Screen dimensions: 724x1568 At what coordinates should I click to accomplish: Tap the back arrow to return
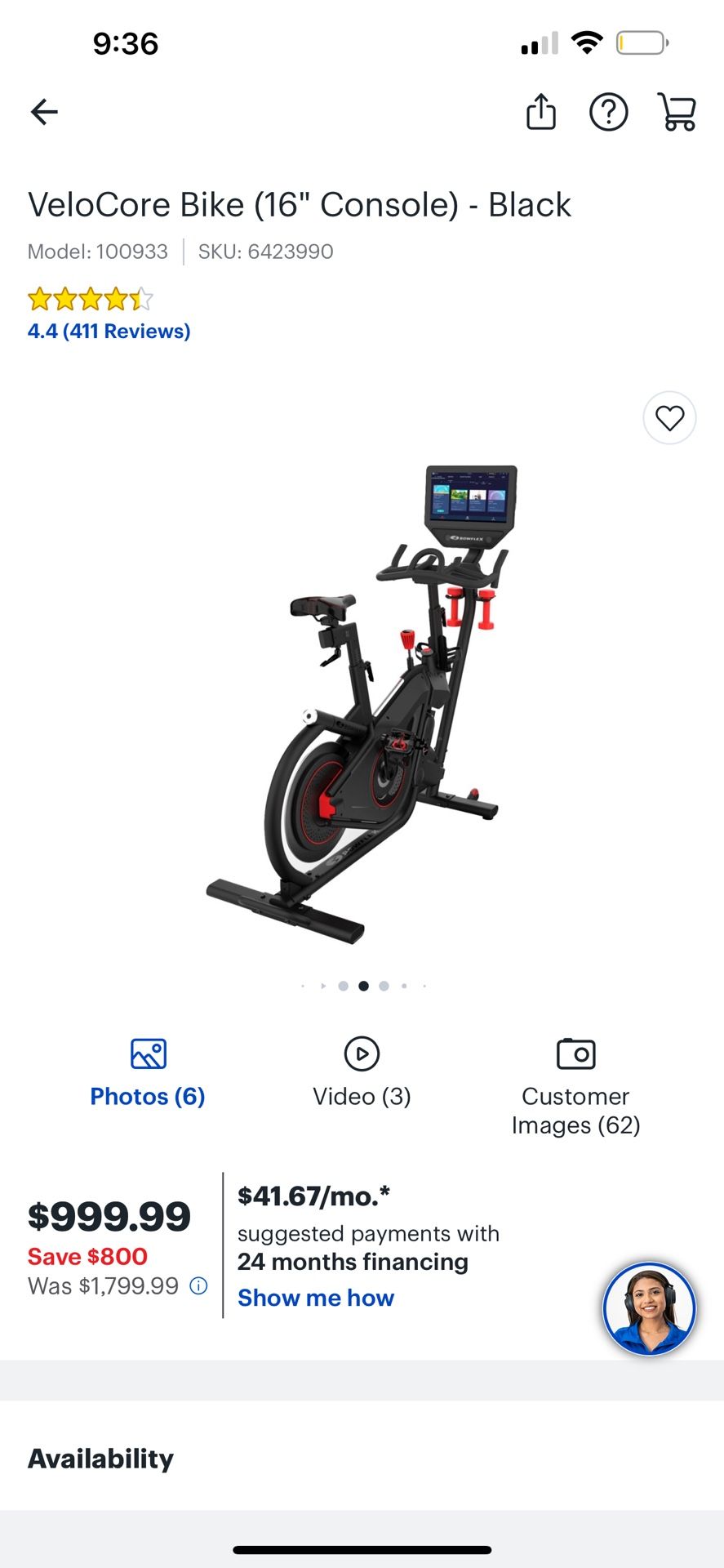(44, 112)
